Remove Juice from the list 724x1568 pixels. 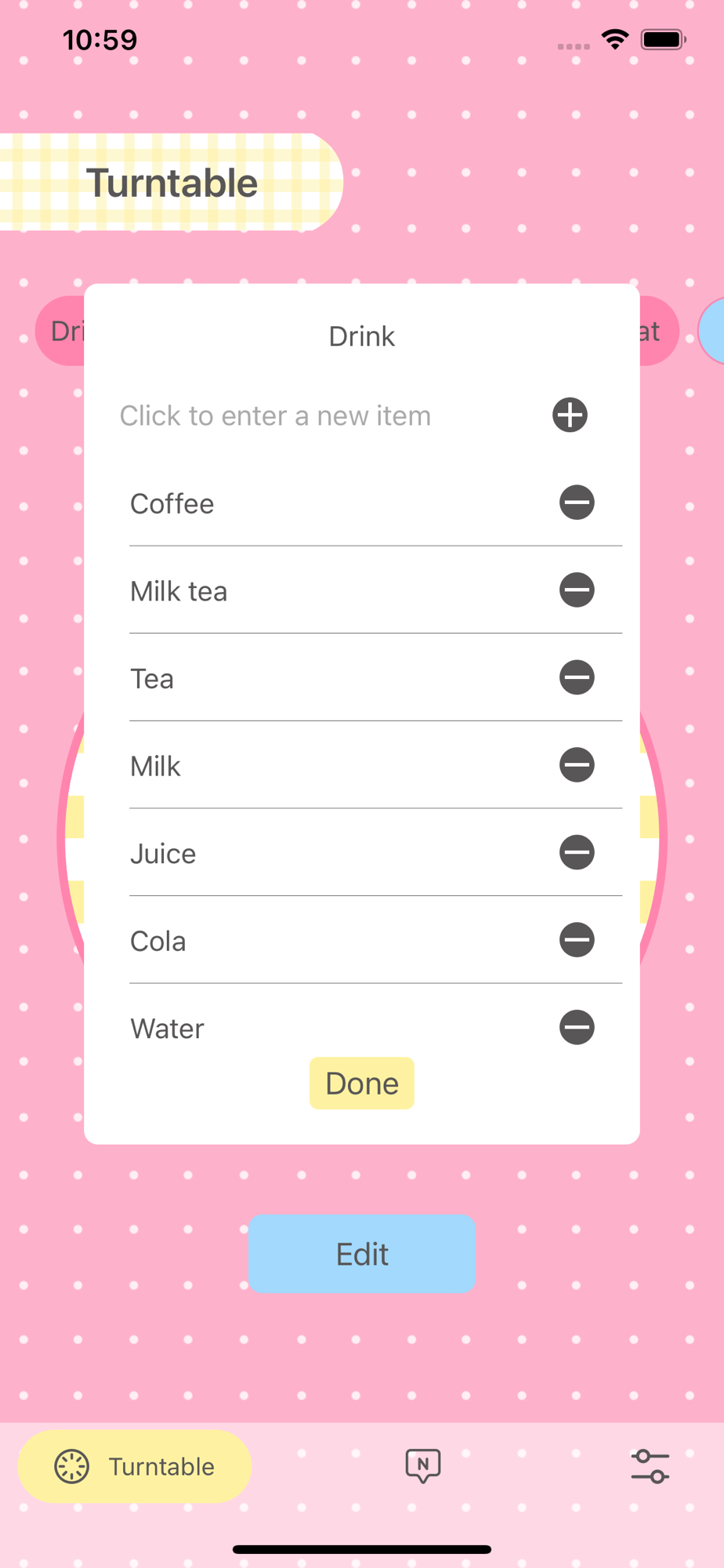pyautogui.click(x=577, y=852)
